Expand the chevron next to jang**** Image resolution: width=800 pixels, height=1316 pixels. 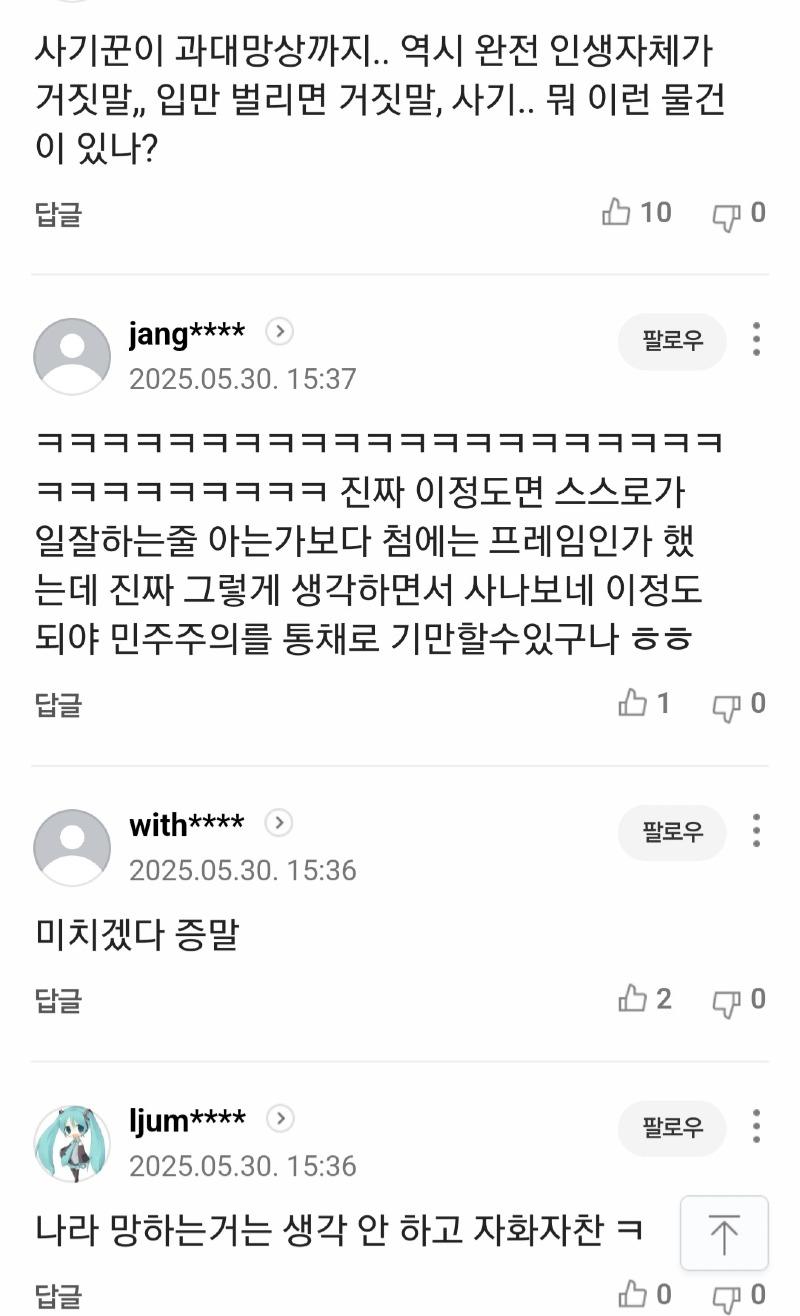(x=278, y=333)
